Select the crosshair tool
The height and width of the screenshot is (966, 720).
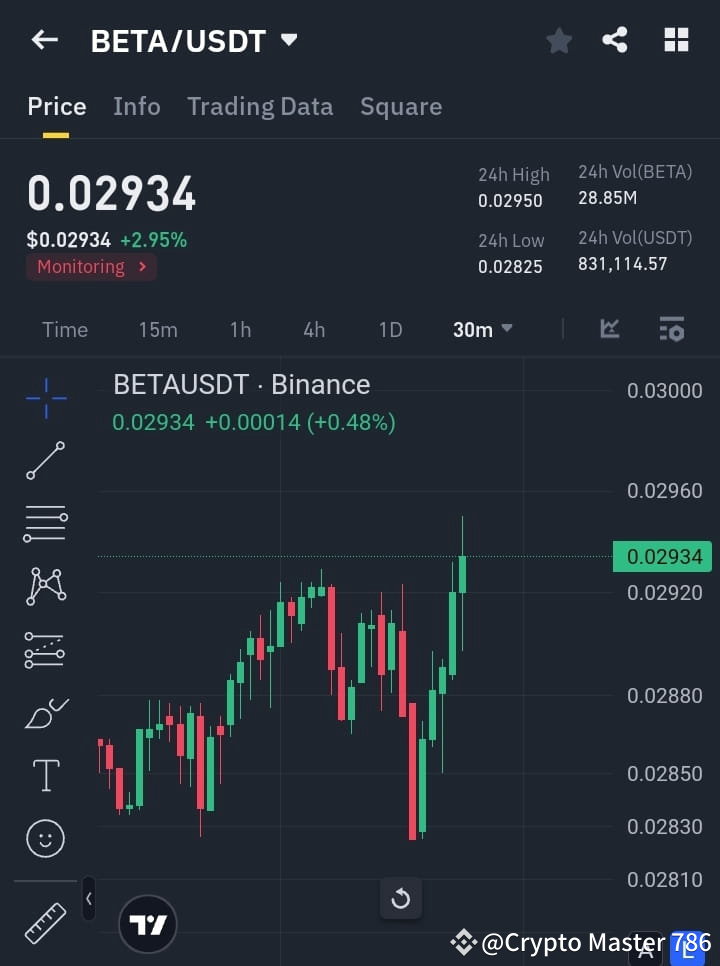coord(45,398)
